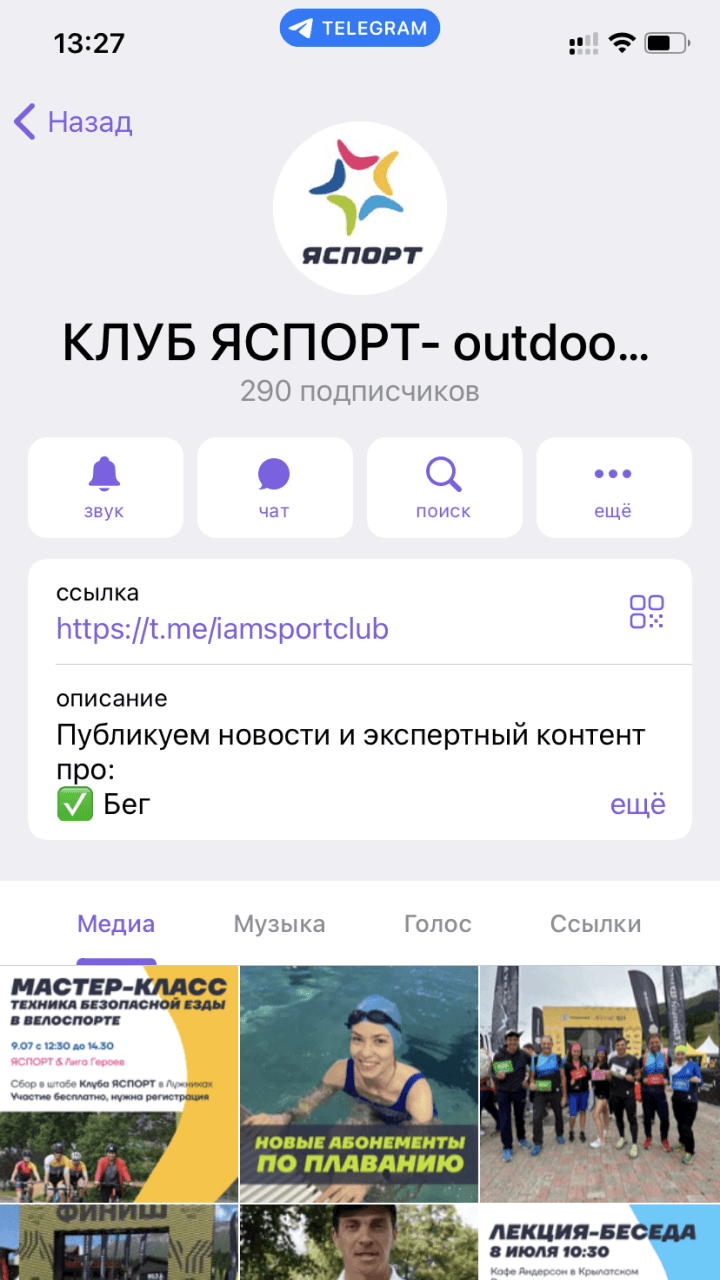Open the group photo of runners tile

(600, 1084)
